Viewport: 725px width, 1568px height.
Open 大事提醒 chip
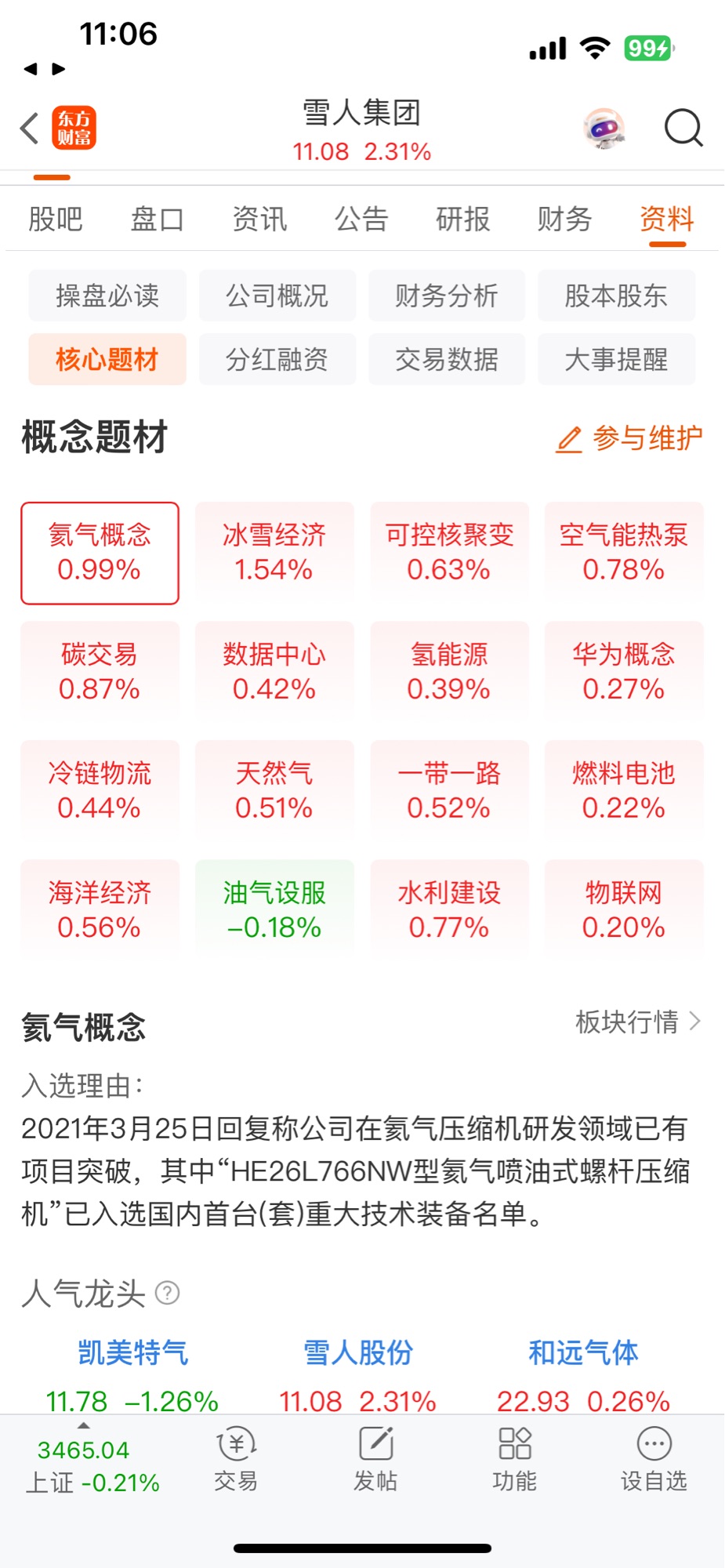coord(616,359)
